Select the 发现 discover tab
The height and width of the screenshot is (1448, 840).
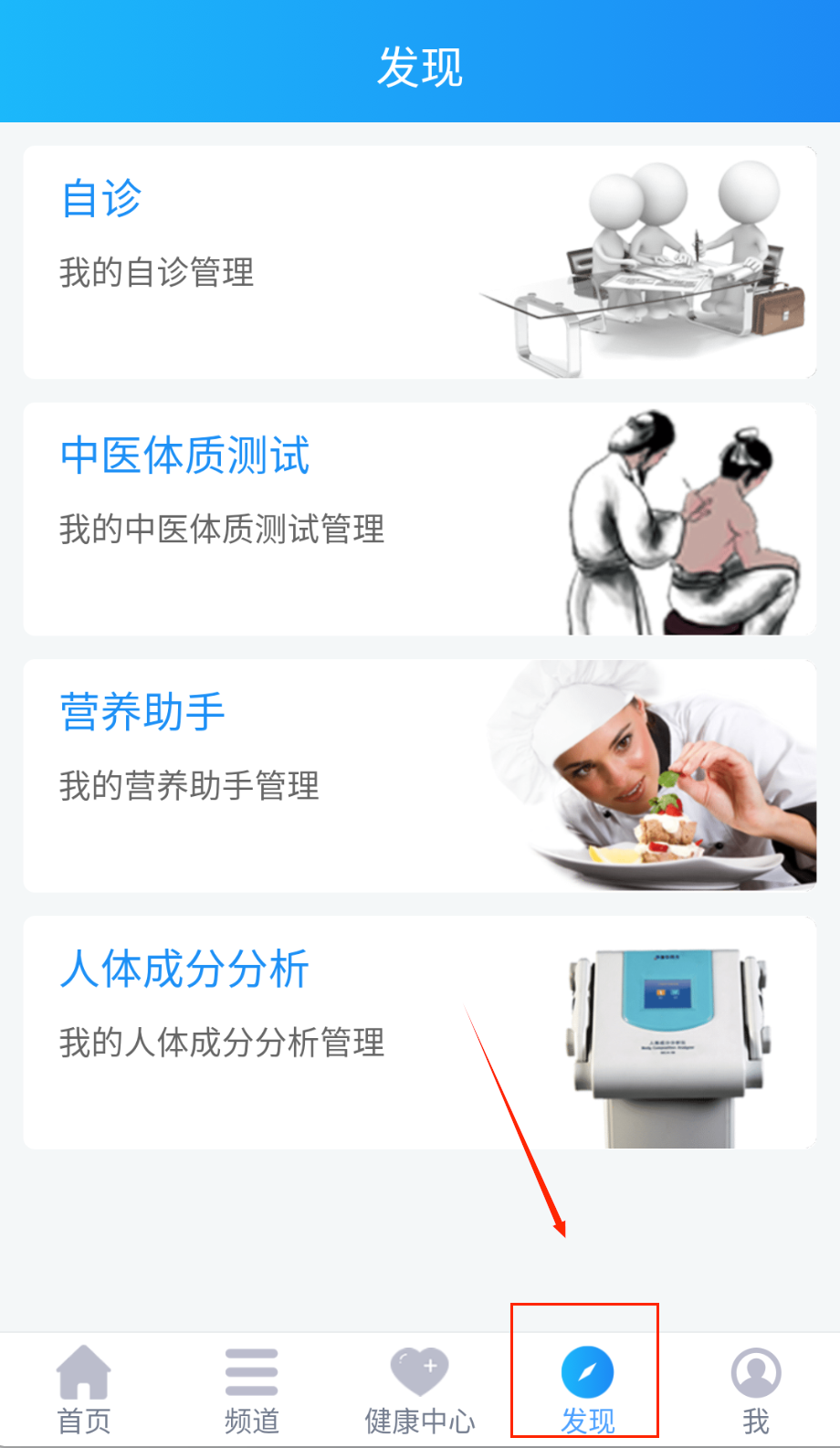[587, 1390]
